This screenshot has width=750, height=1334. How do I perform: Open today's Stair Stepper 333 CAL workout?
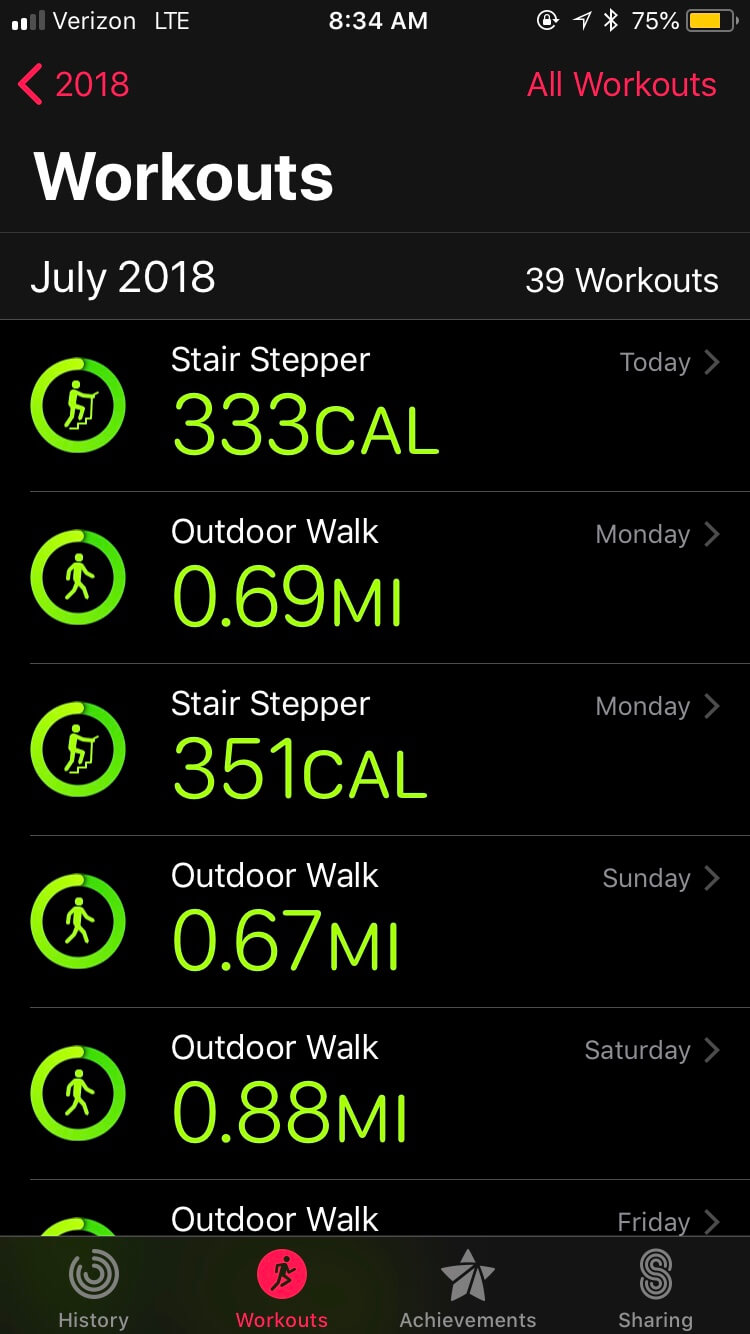point(375,406)
